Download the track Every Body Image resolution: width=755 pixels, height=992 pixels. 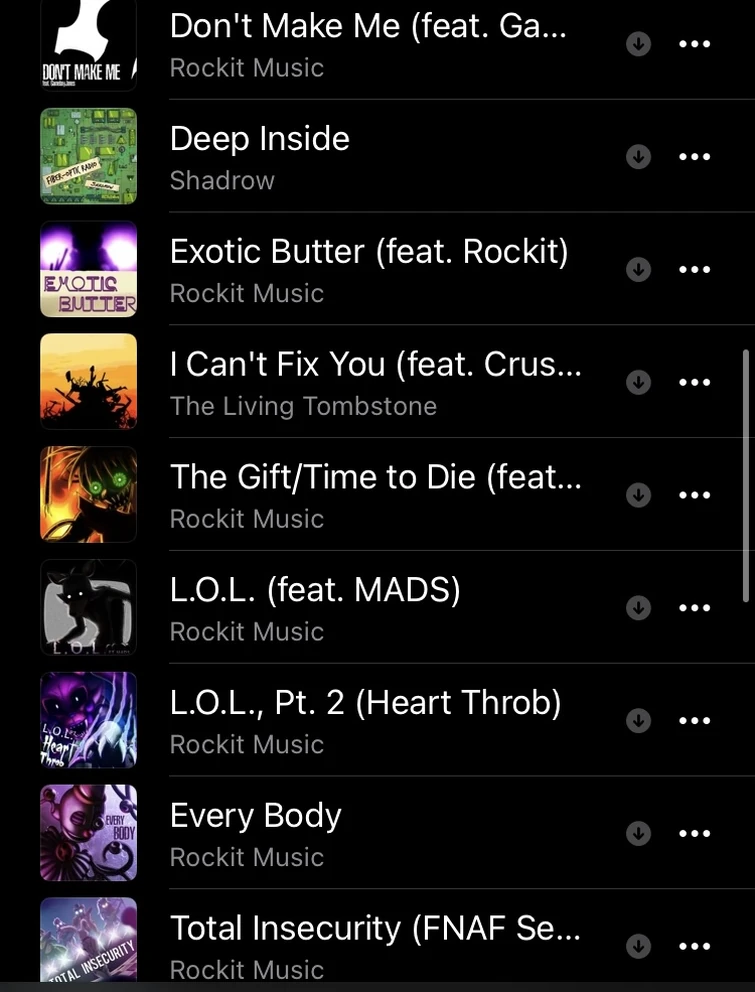tap(638, 833)
